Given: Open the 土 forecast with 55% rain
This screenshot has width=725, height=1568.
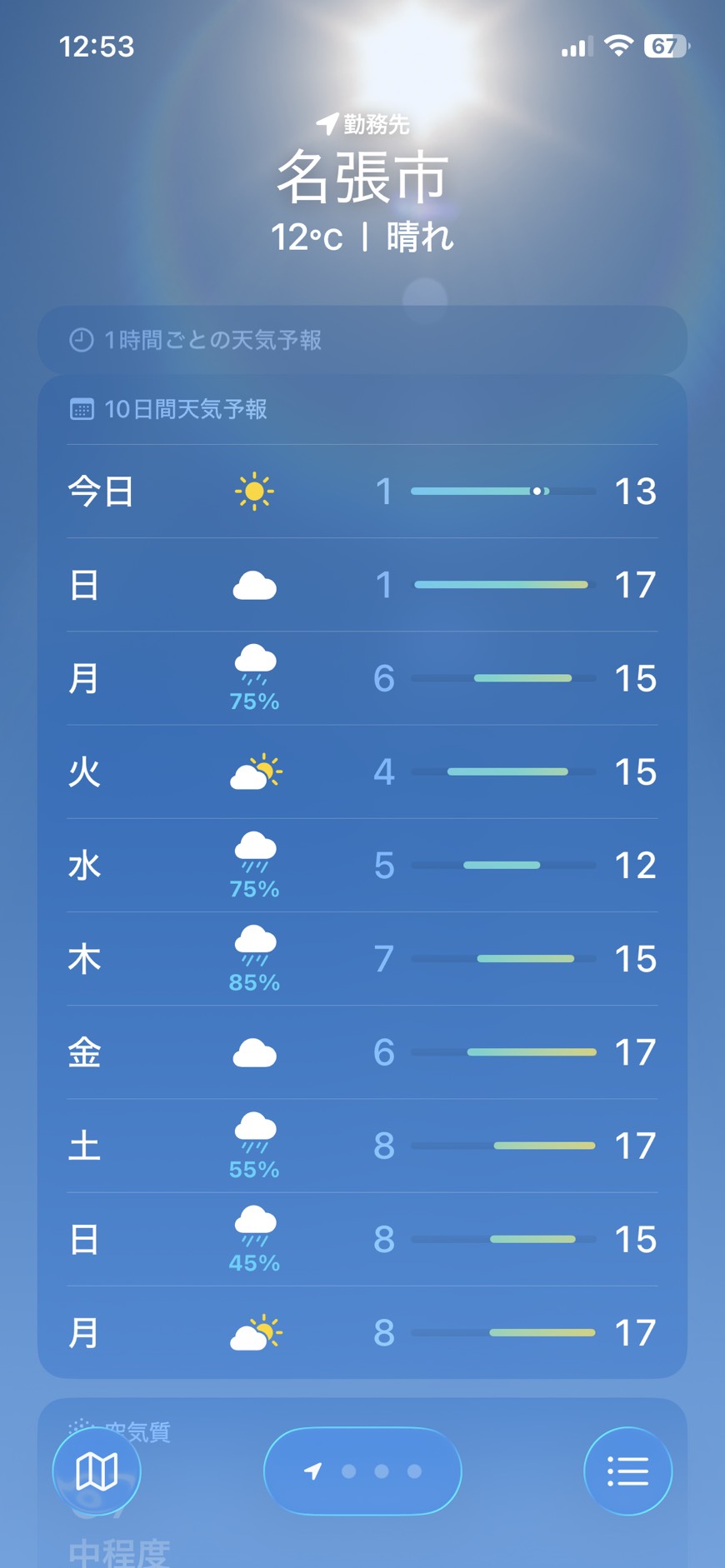Looking at the screenshot, I should pyautogui.click(x=362, y=1146).
